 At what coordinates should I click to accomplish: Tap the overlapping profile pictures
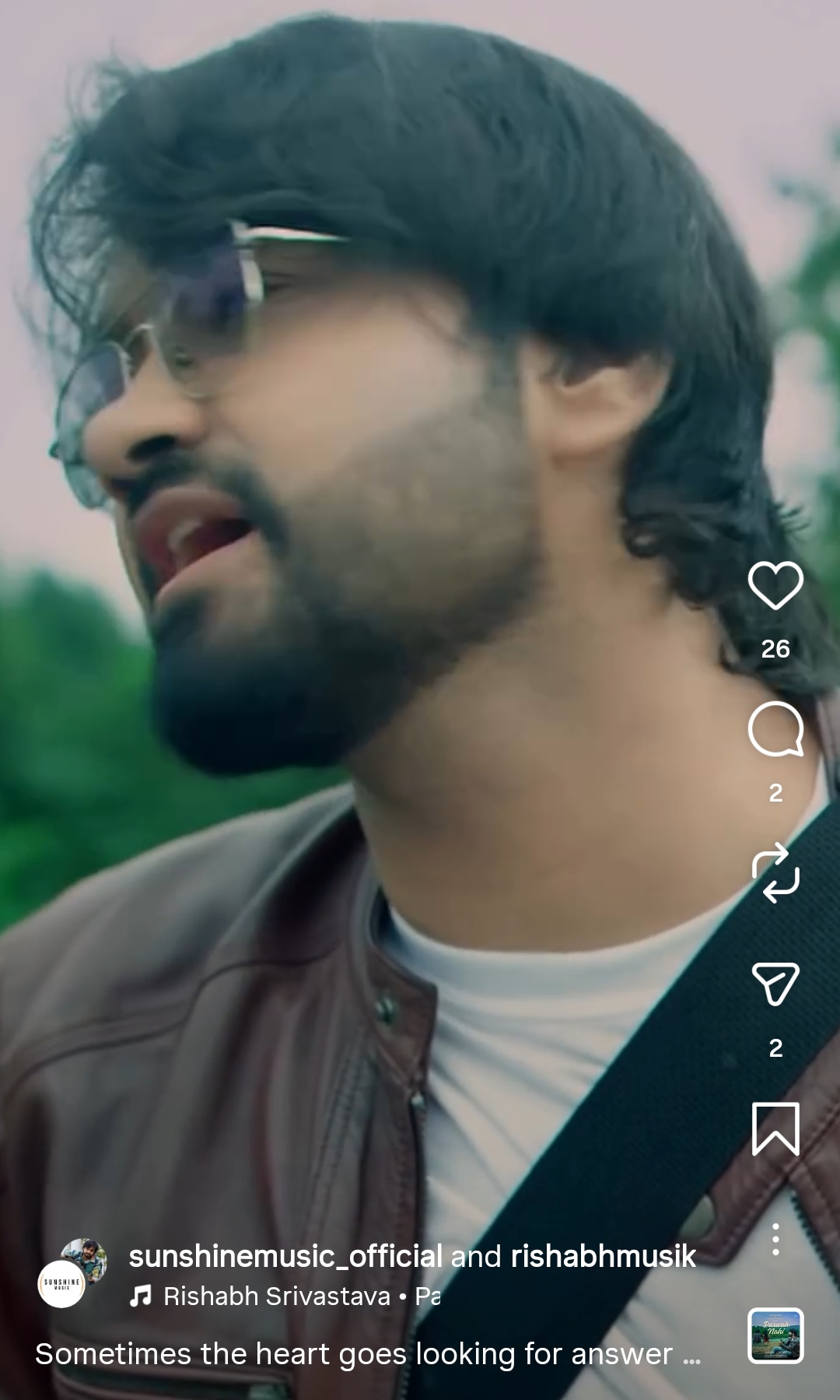(x=72, y=1272)
